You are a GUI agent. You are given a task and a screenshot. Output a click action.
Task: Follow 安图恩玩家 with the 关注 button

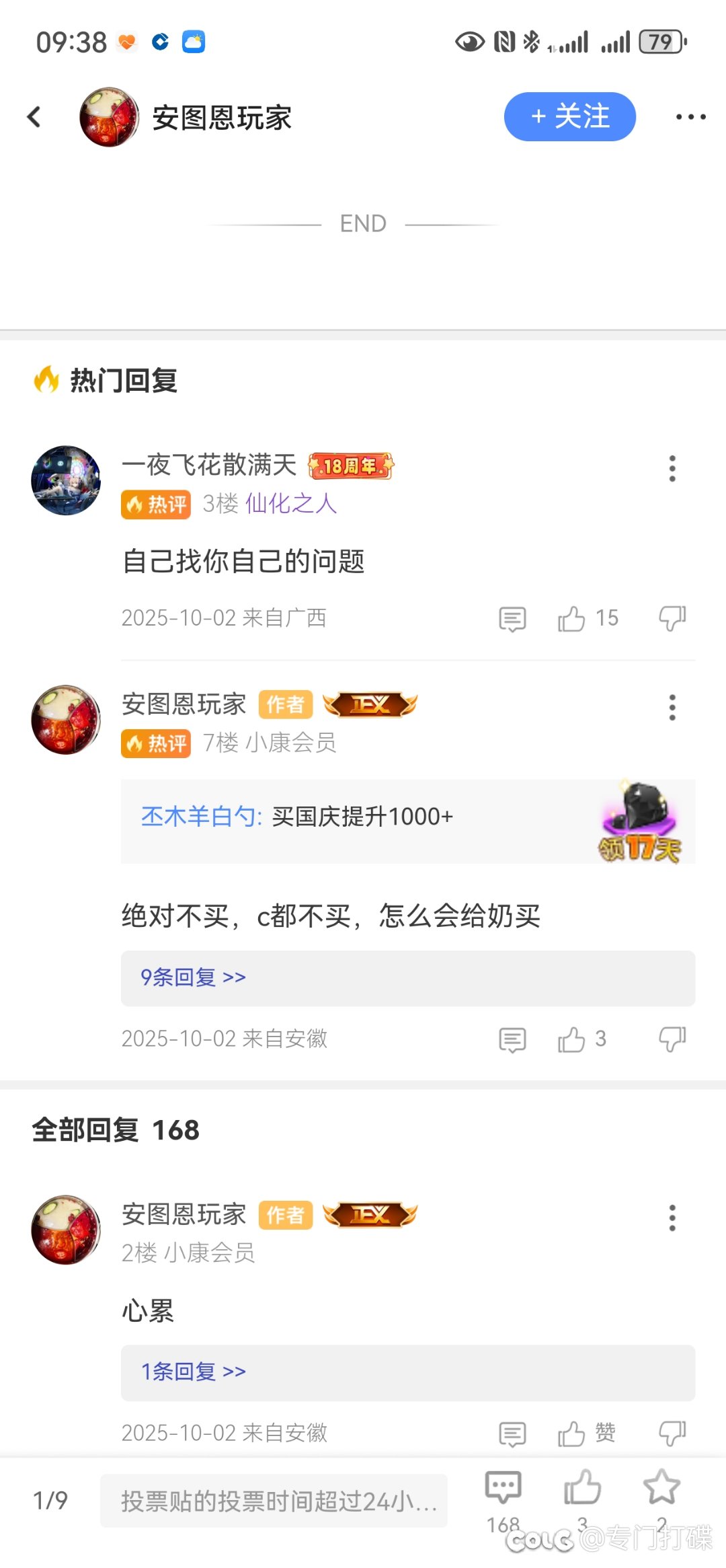(569, 117)
